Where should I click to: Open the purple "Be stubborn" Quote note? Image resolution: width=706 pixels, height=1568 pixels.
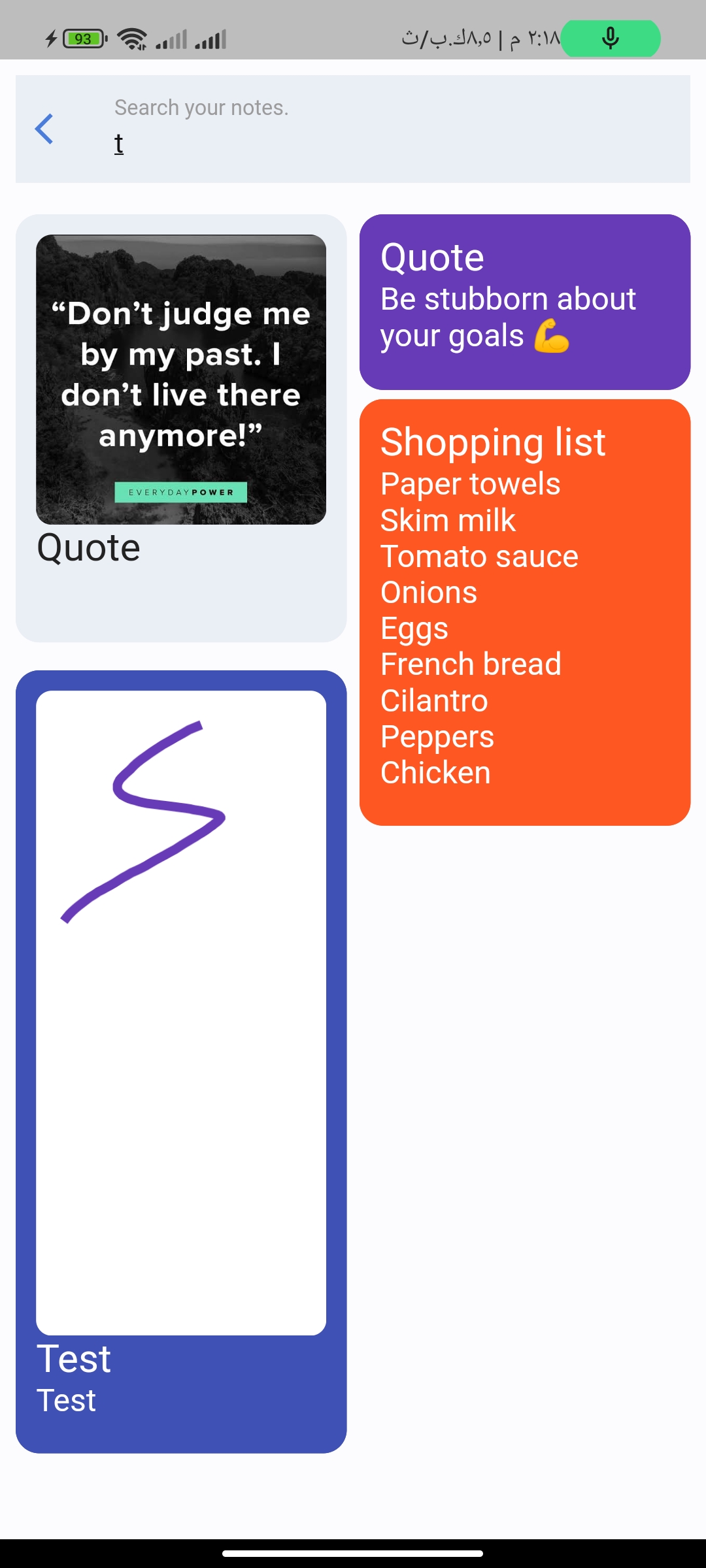pyautogui.click(x=525, y=302)
